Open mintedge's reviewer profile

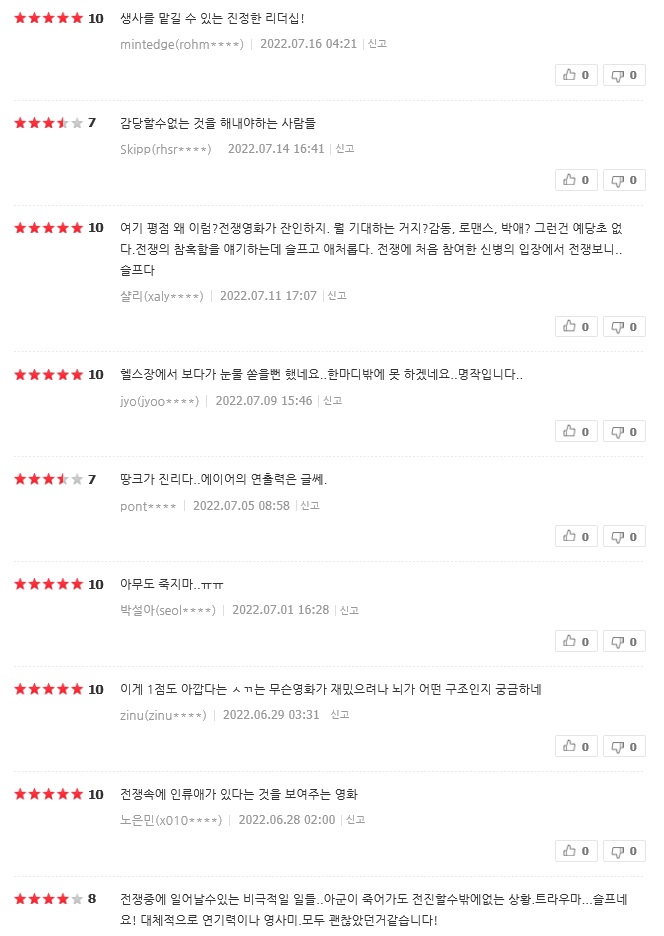pos(182,44)
